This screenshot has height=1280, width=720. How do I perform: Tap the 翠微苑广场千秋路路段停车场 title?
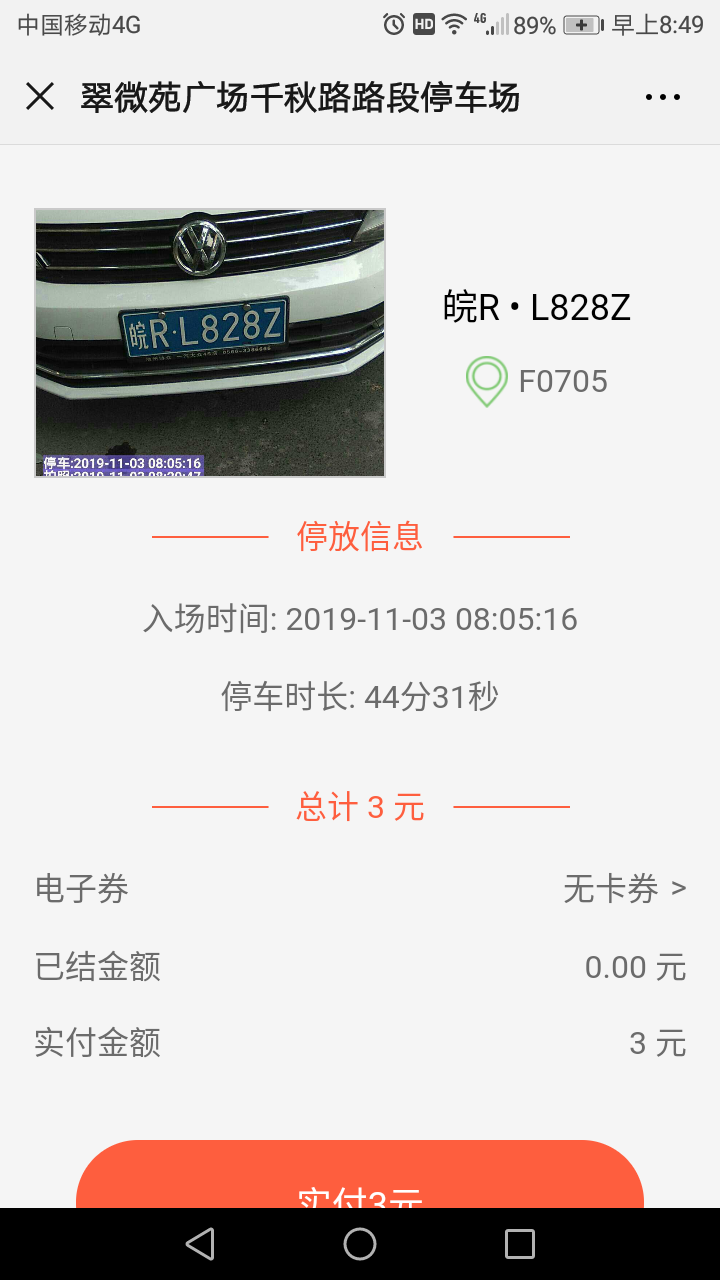tap(298, 96)
